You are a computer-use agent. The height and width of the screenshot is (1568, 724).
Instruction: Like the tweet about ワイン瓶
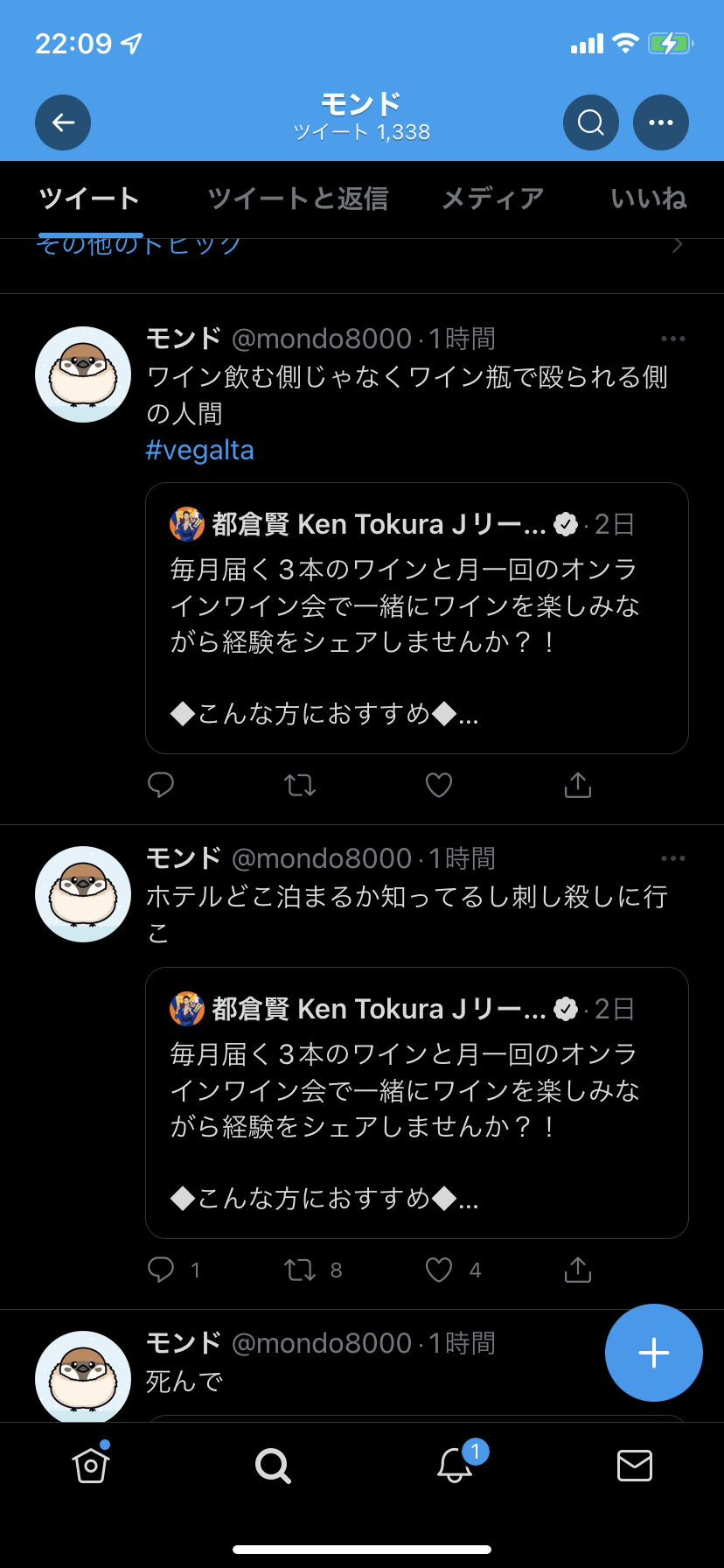(x=439, y=785)
